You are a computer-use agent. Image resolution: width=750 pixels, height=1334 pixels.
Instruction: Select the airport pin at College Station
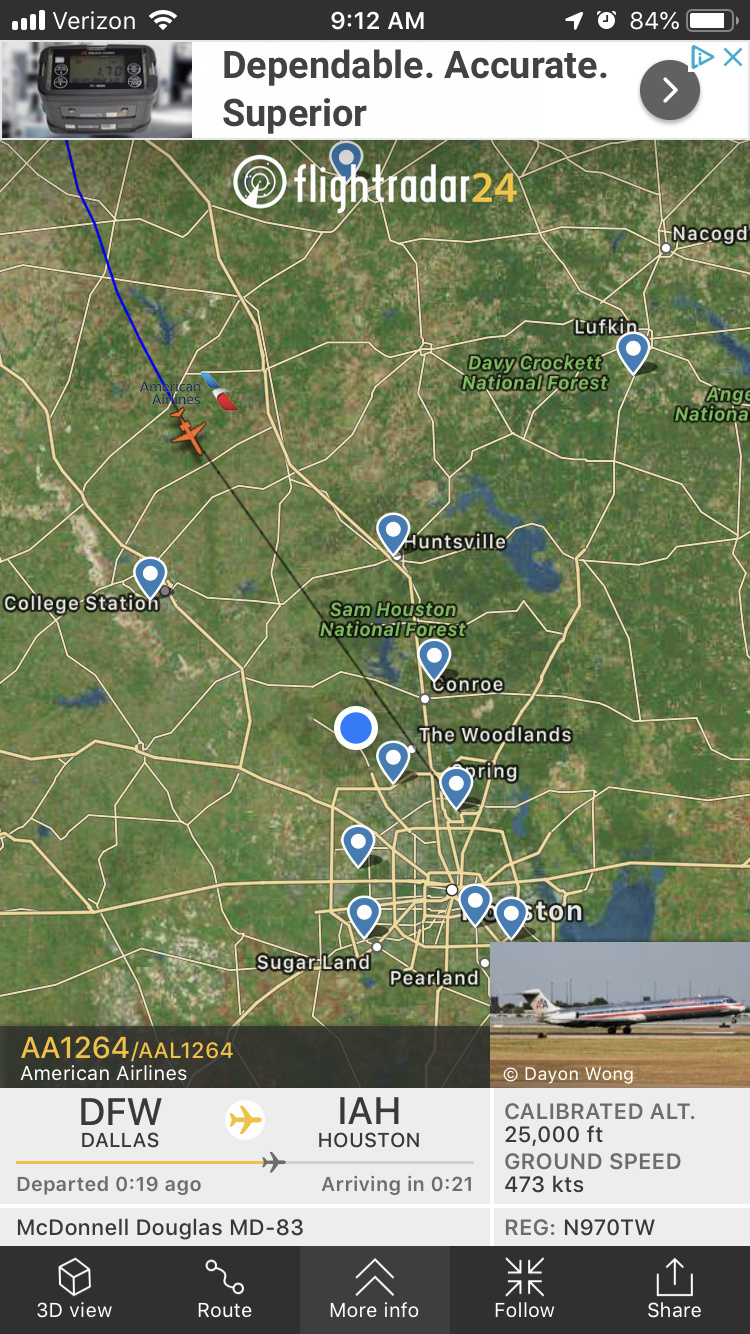150,576
